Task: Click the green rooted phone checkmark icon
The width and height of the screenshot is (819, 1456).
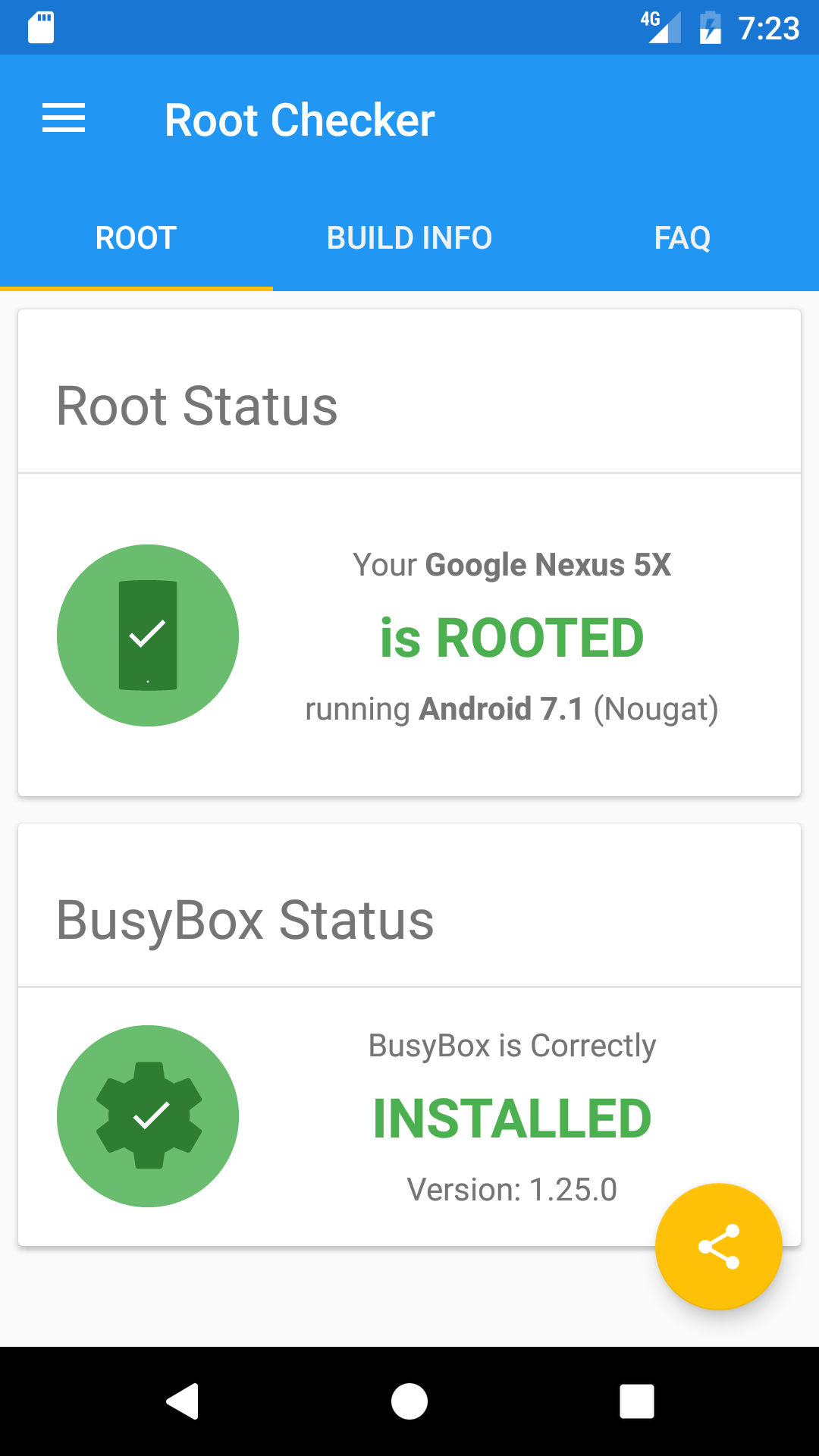Action: (x=148, y=635)
